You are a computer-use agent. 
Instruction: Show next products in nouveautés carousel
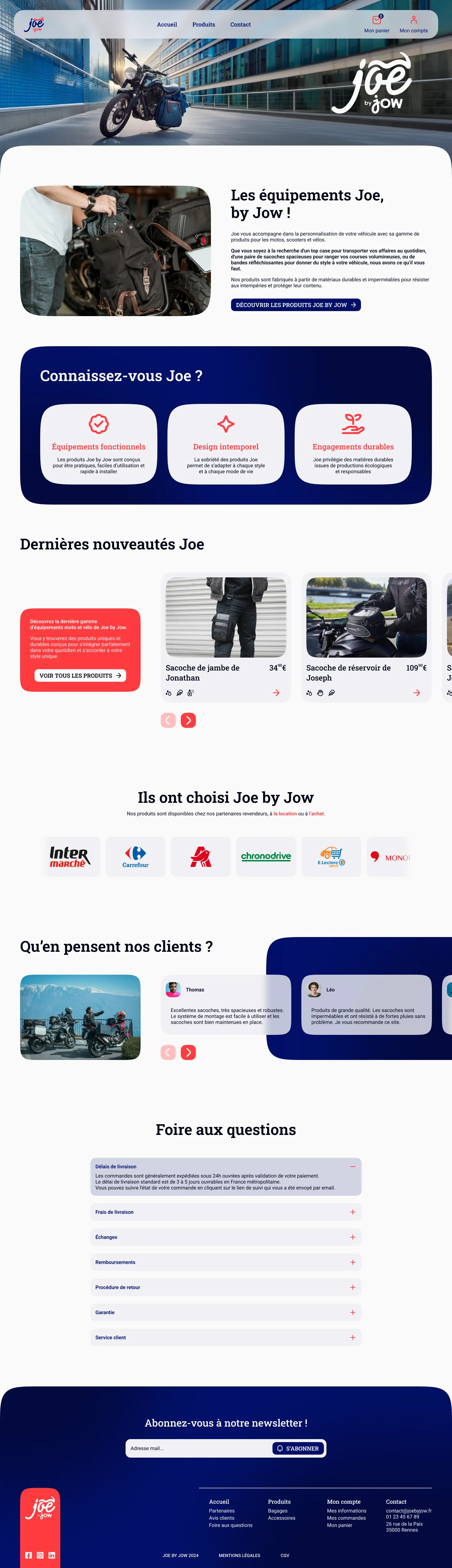click(x=188, y=721)
